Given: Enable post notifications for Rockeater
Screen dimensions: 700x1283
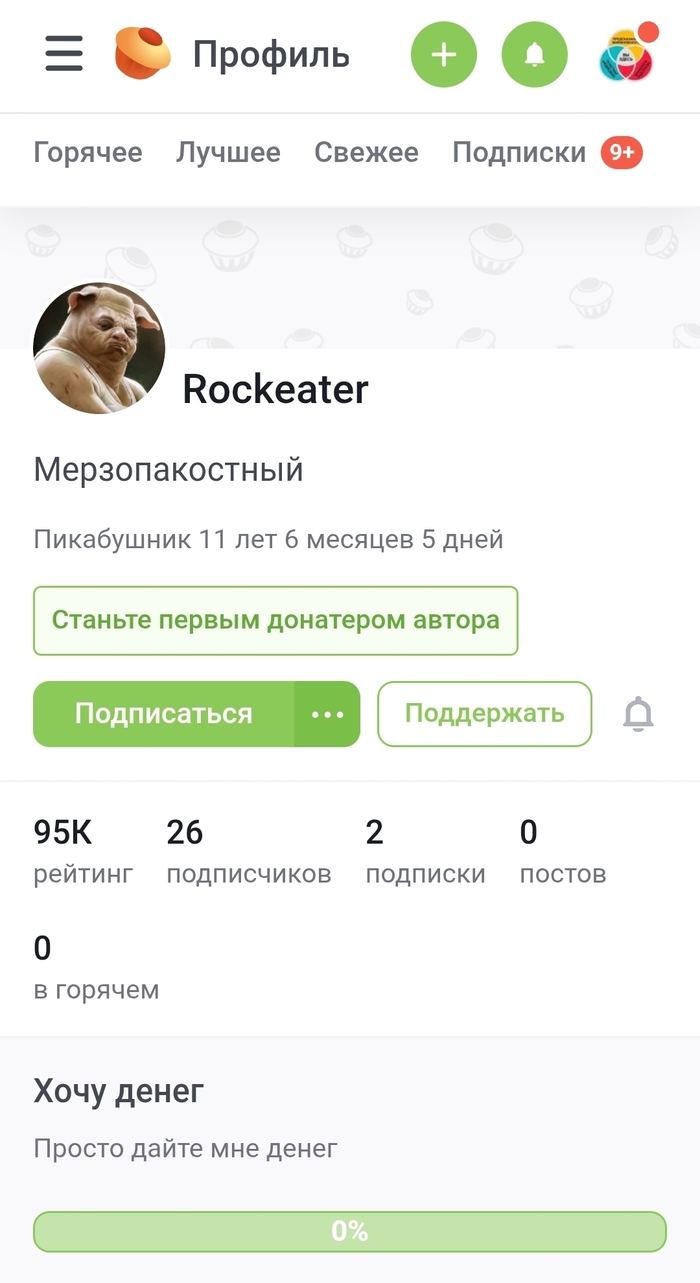Looking at the screenshot, I should 638,714.
